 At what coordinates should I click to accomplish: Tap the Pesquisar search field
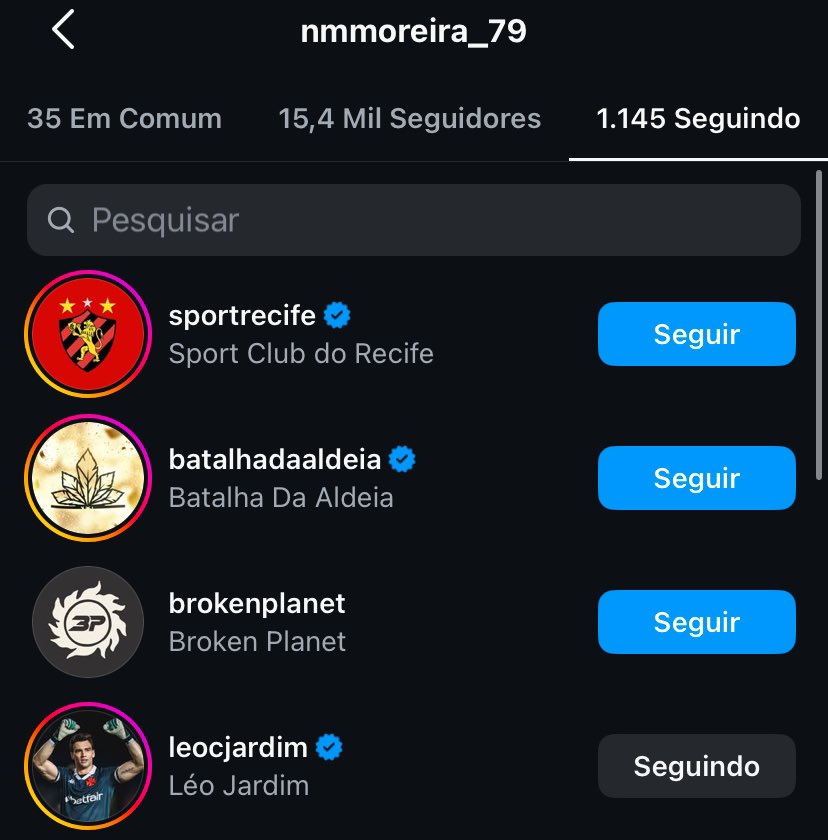[414, 220]
